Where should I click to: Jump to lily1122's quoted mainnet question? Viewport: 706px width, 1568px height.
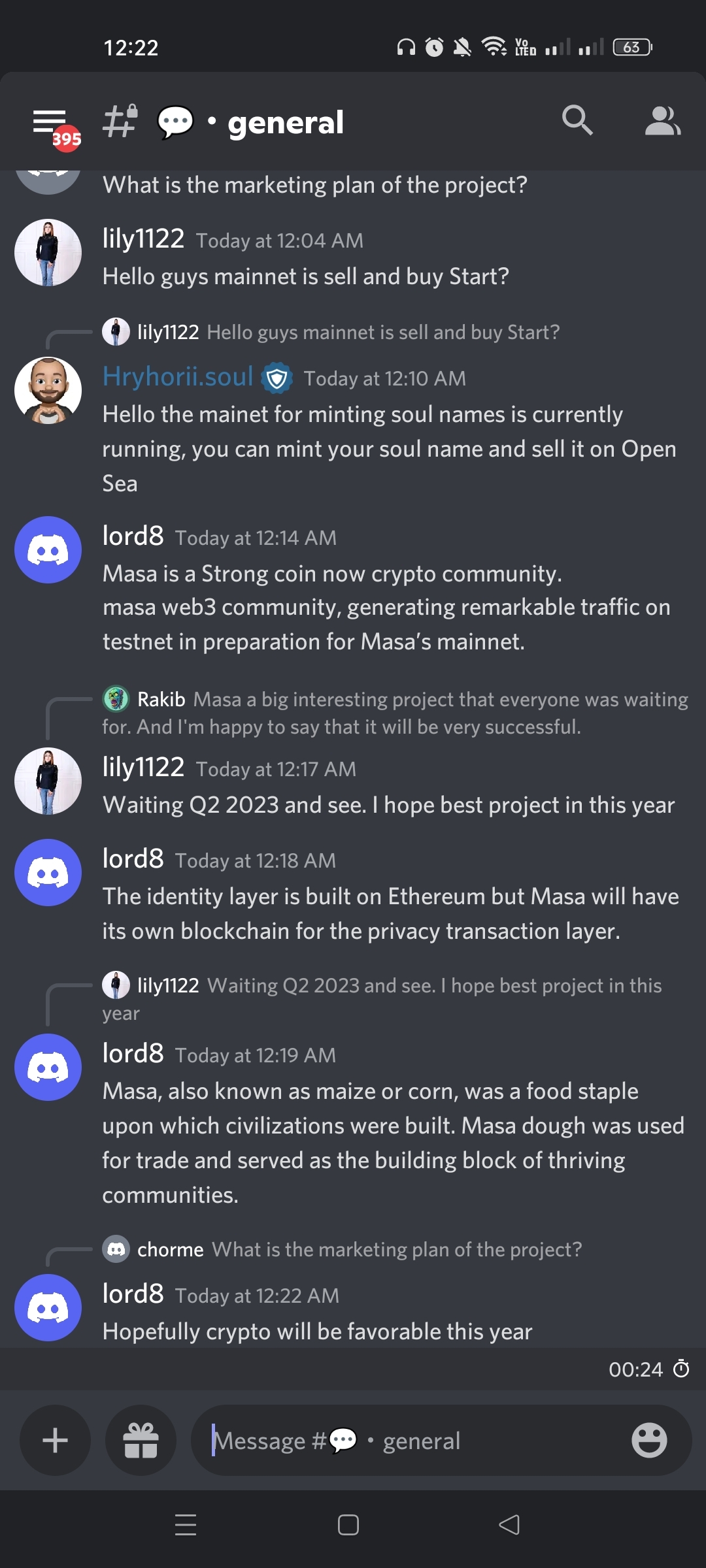tap(382, 332)
